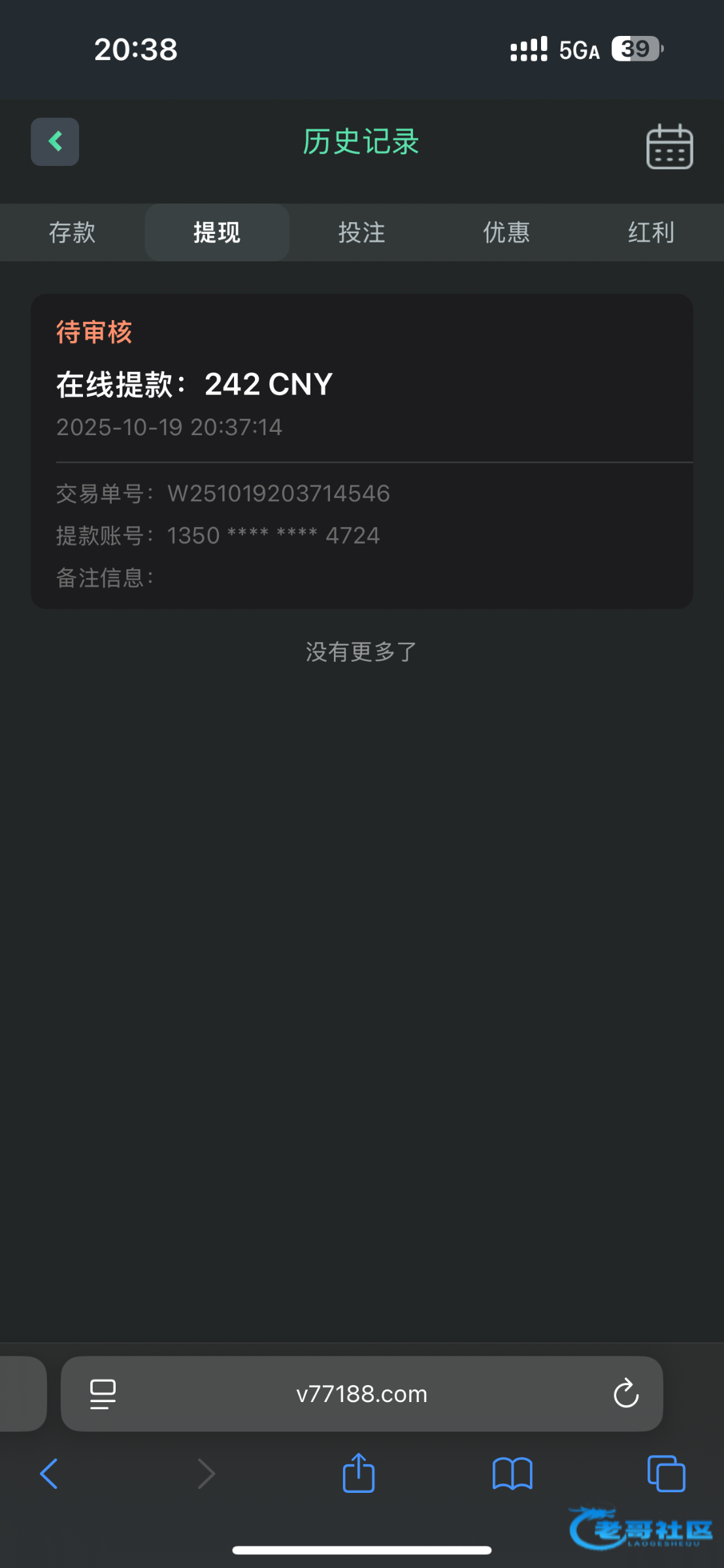
Task: Navigate back in the browser
Action: [x=49, y=1474]
